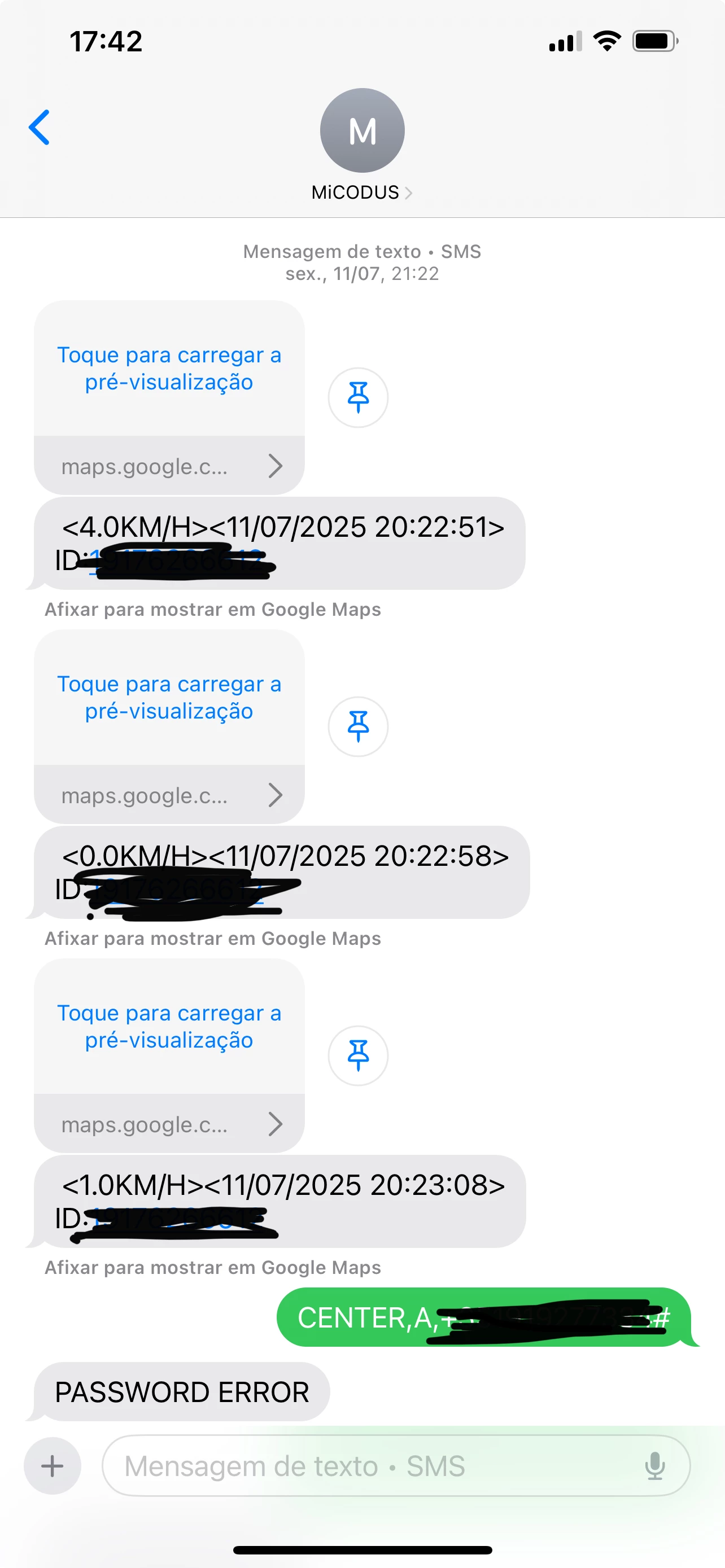Image resolution: width=725 pixels, height=1568 pixels.
Task: Load link preview above the 20:22:58 message
Action: (x=169, y=698)
